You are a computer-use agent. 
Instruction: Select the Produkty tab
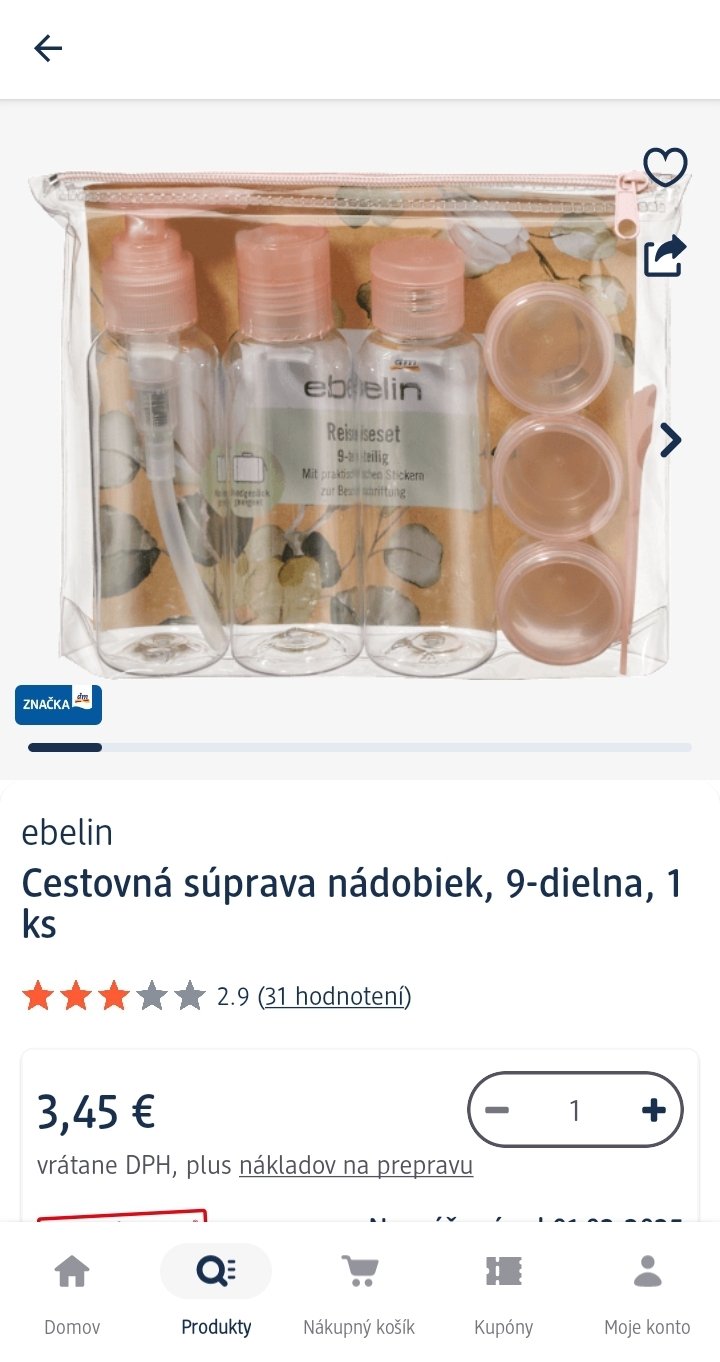[216, 1291]
